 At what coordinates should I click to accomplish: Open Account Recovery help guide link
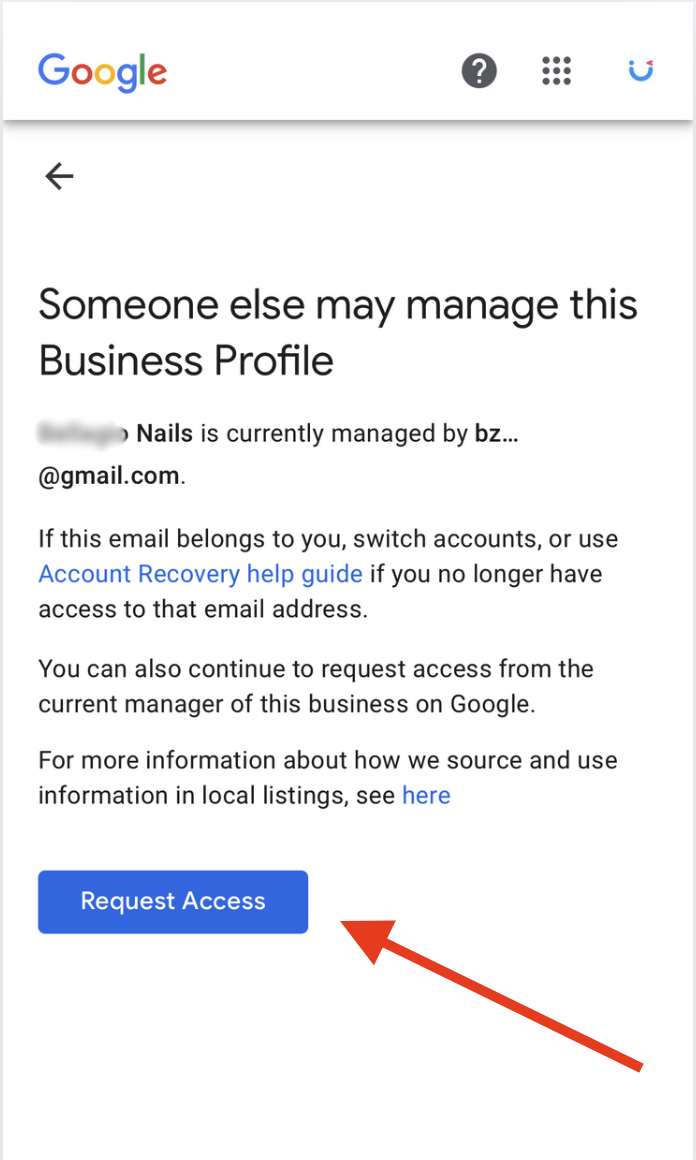click(x=200, y=574)
